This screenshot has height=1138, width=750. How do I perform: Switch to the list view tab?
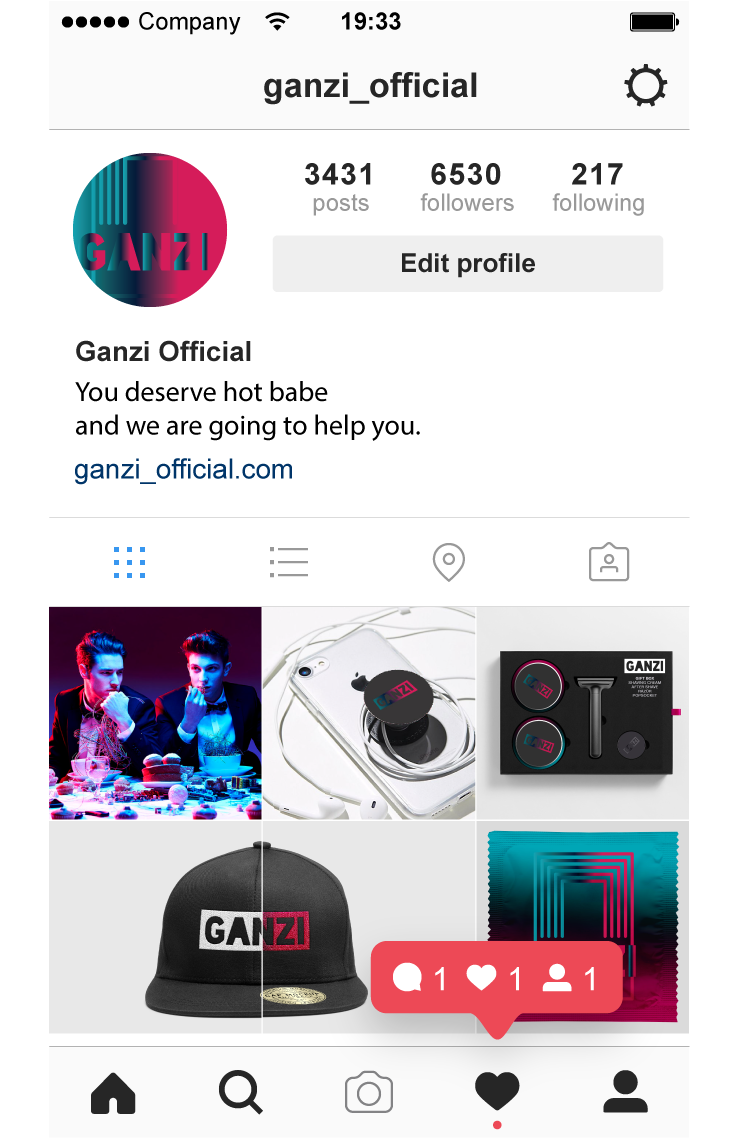pos(289,562)
